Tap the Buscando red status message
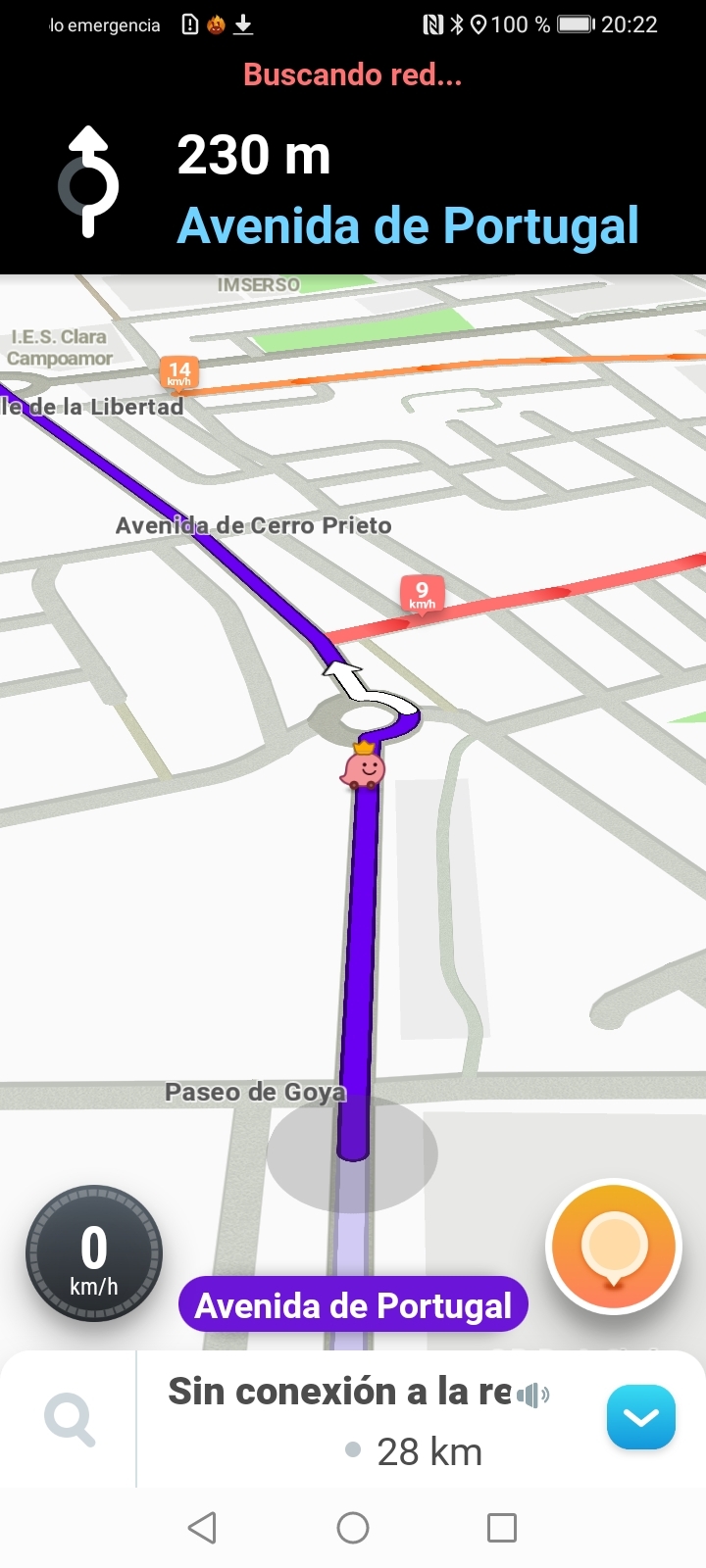 point(353,74)
